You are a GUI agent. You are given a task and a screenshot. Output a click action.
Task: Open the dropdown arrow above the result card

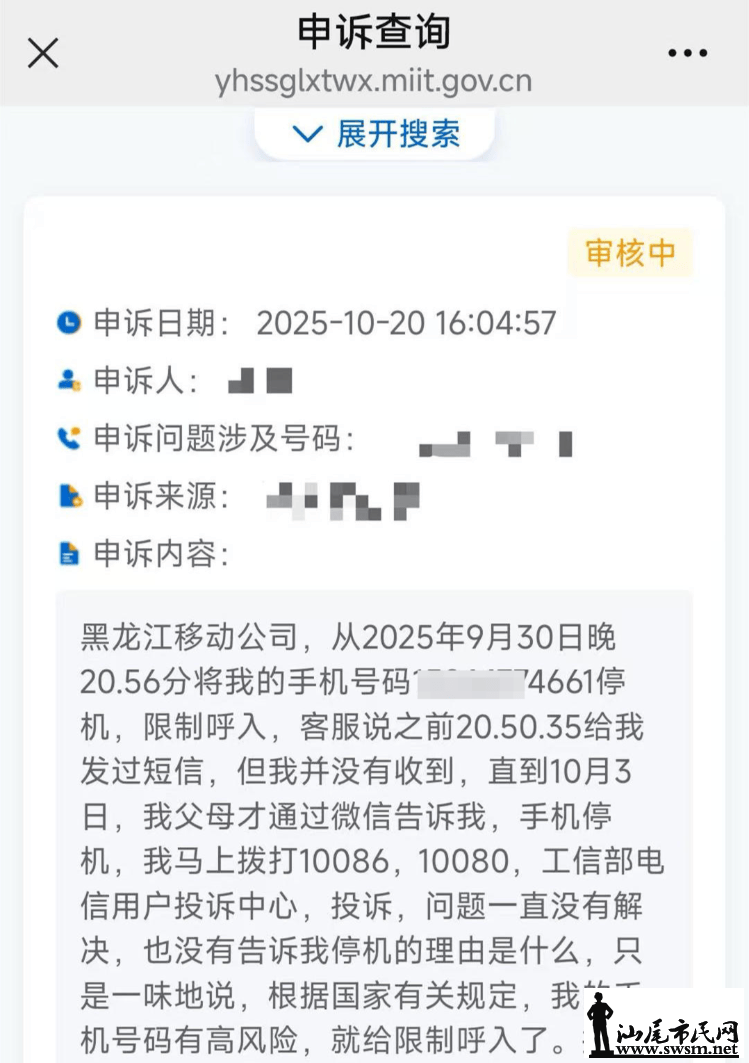pyautogui.click(x=306, y=134)
